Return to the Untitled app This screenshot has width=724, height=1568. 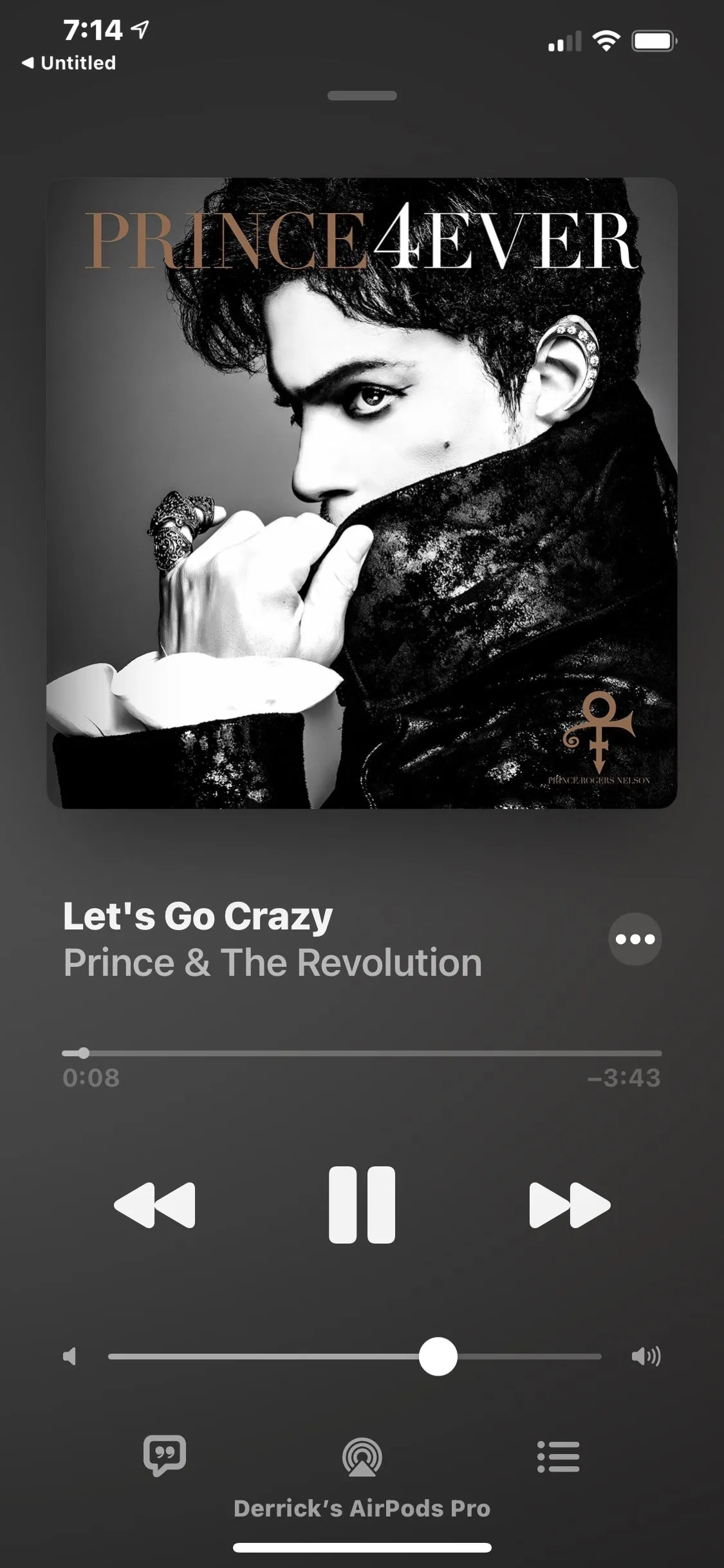(x=69, y=63)
